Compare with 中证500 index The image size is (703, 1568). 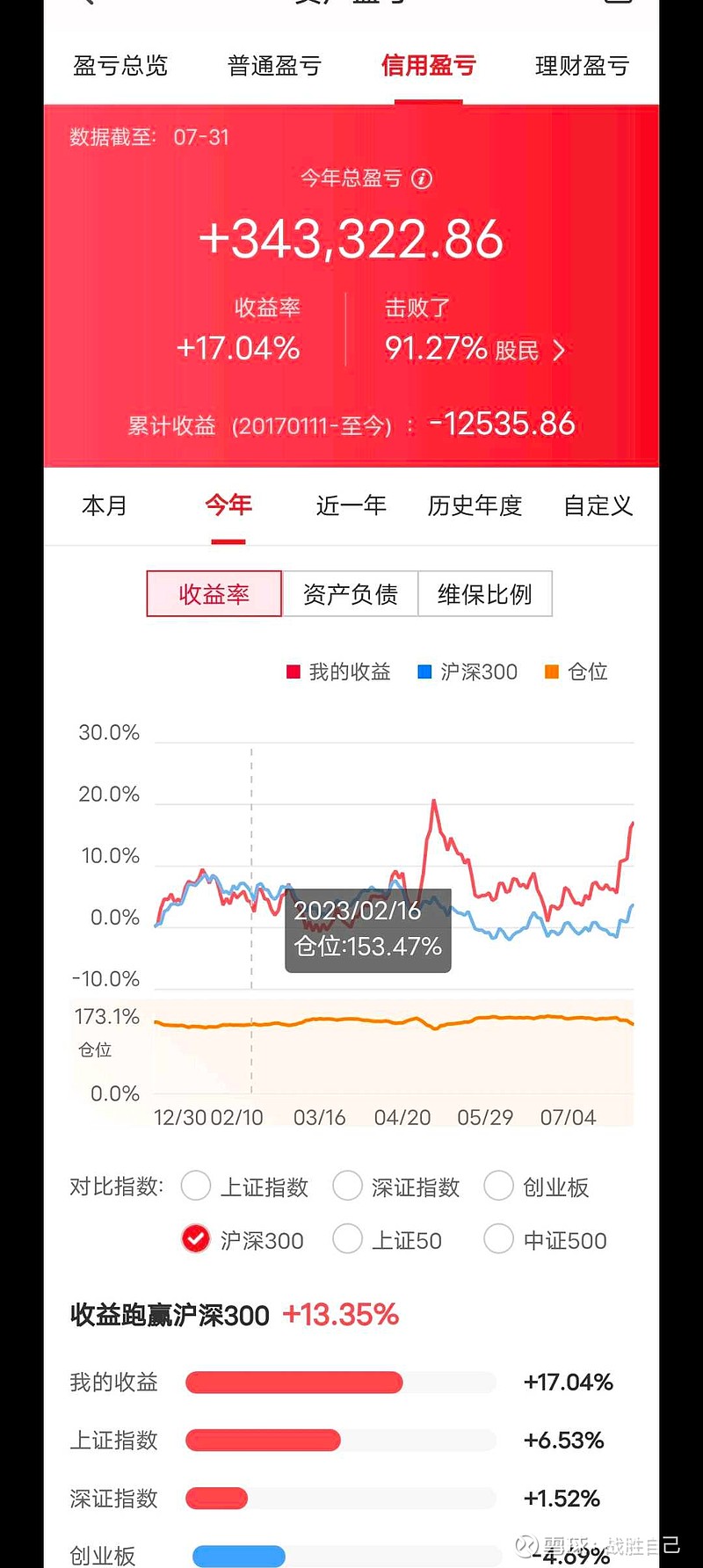(546, 1239)
